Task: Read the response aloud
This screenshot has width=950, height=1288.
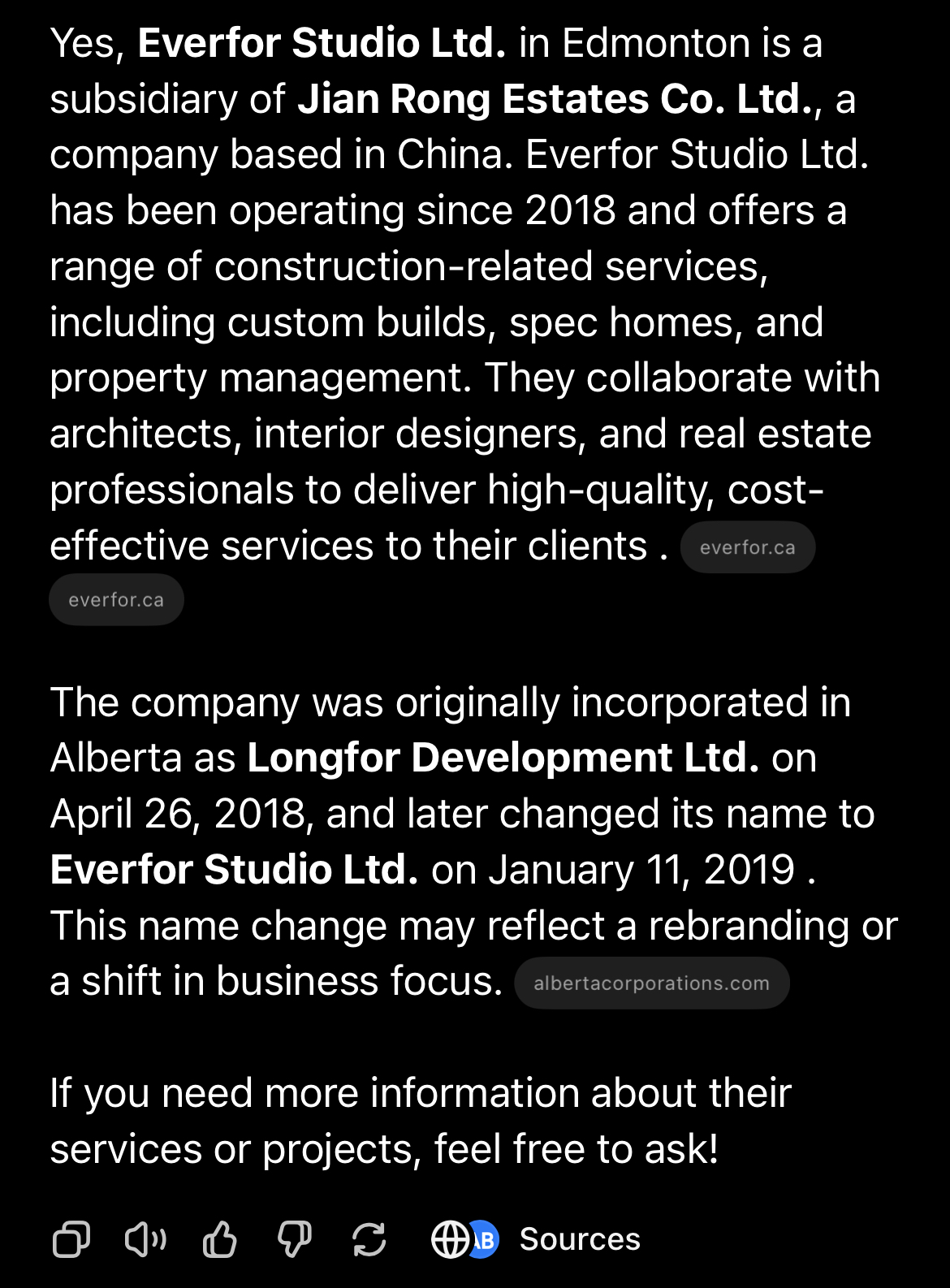Action: pos(145,1239)
